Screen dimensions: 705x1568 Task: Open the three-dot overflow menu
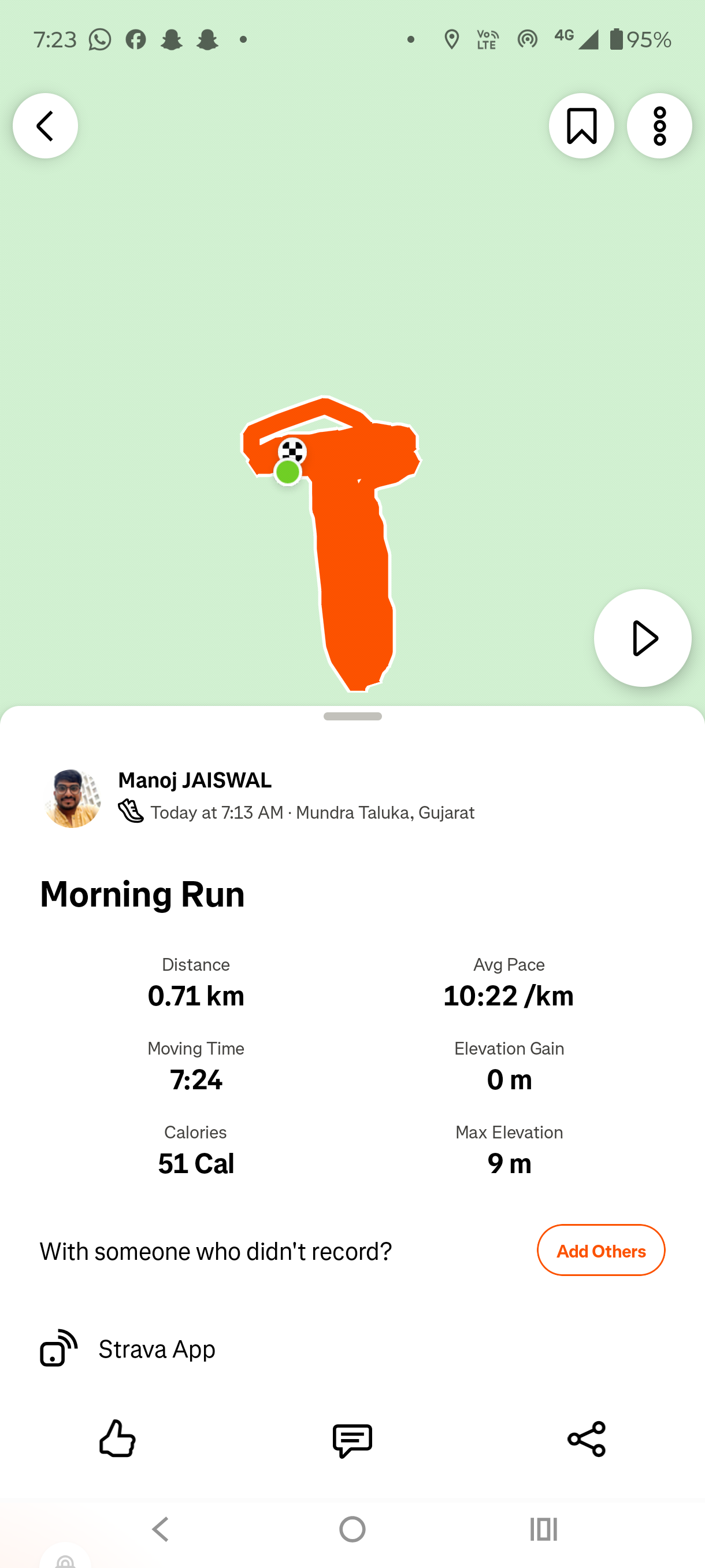pos(659,126)
